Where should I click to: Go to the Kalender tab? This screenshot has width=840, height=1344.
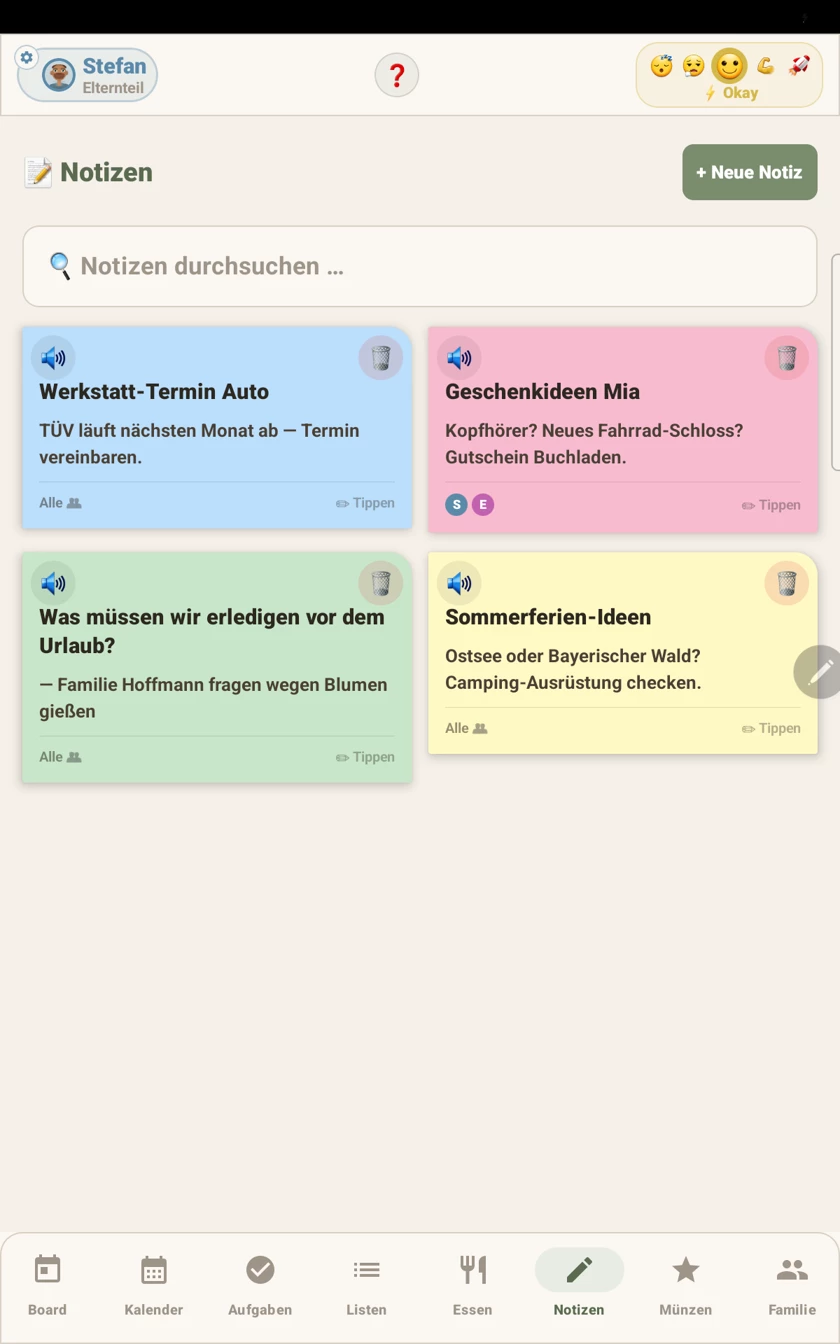(154, 1286)
